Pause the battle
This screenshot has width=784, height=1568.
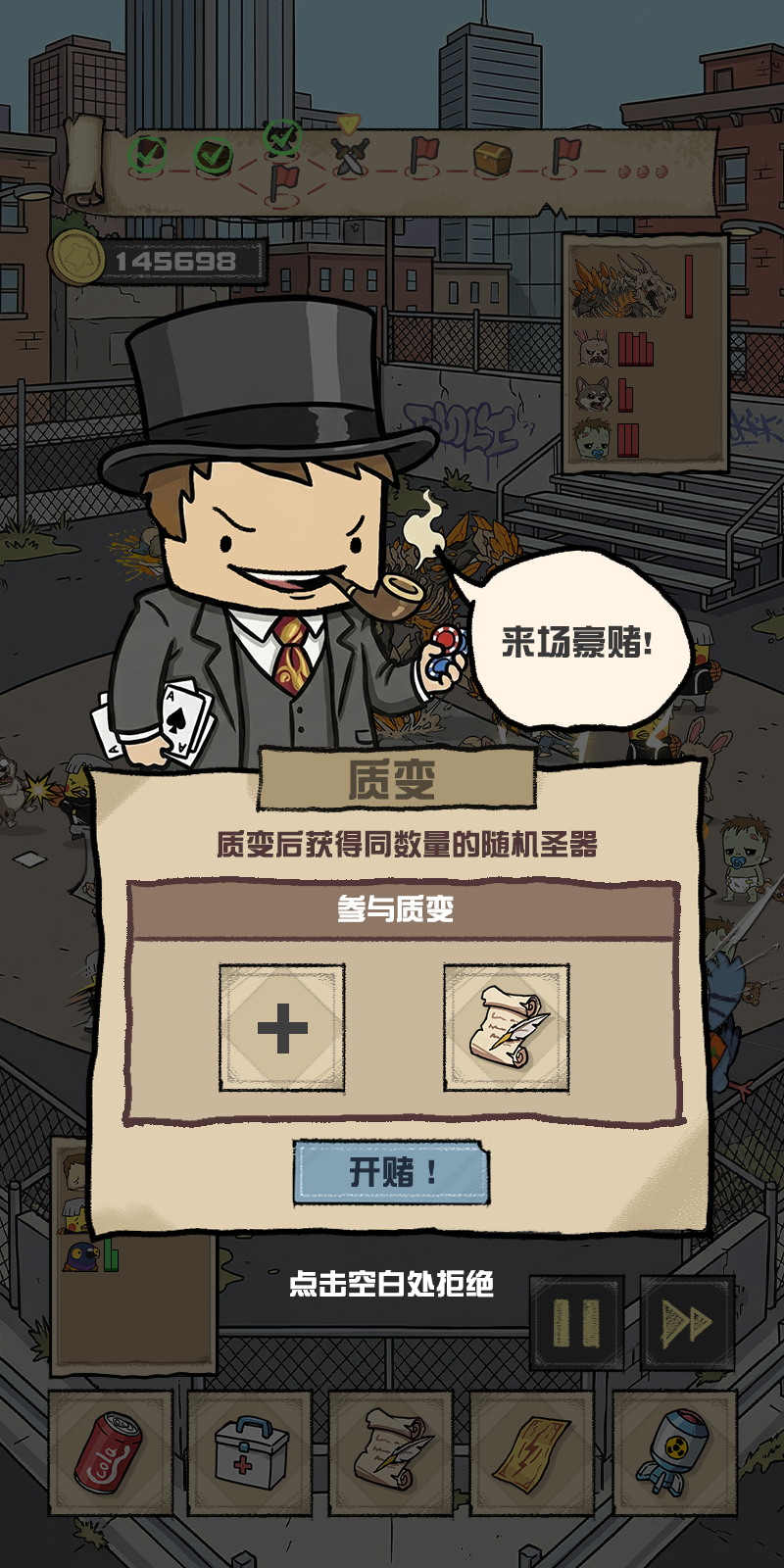[576, 1322]
